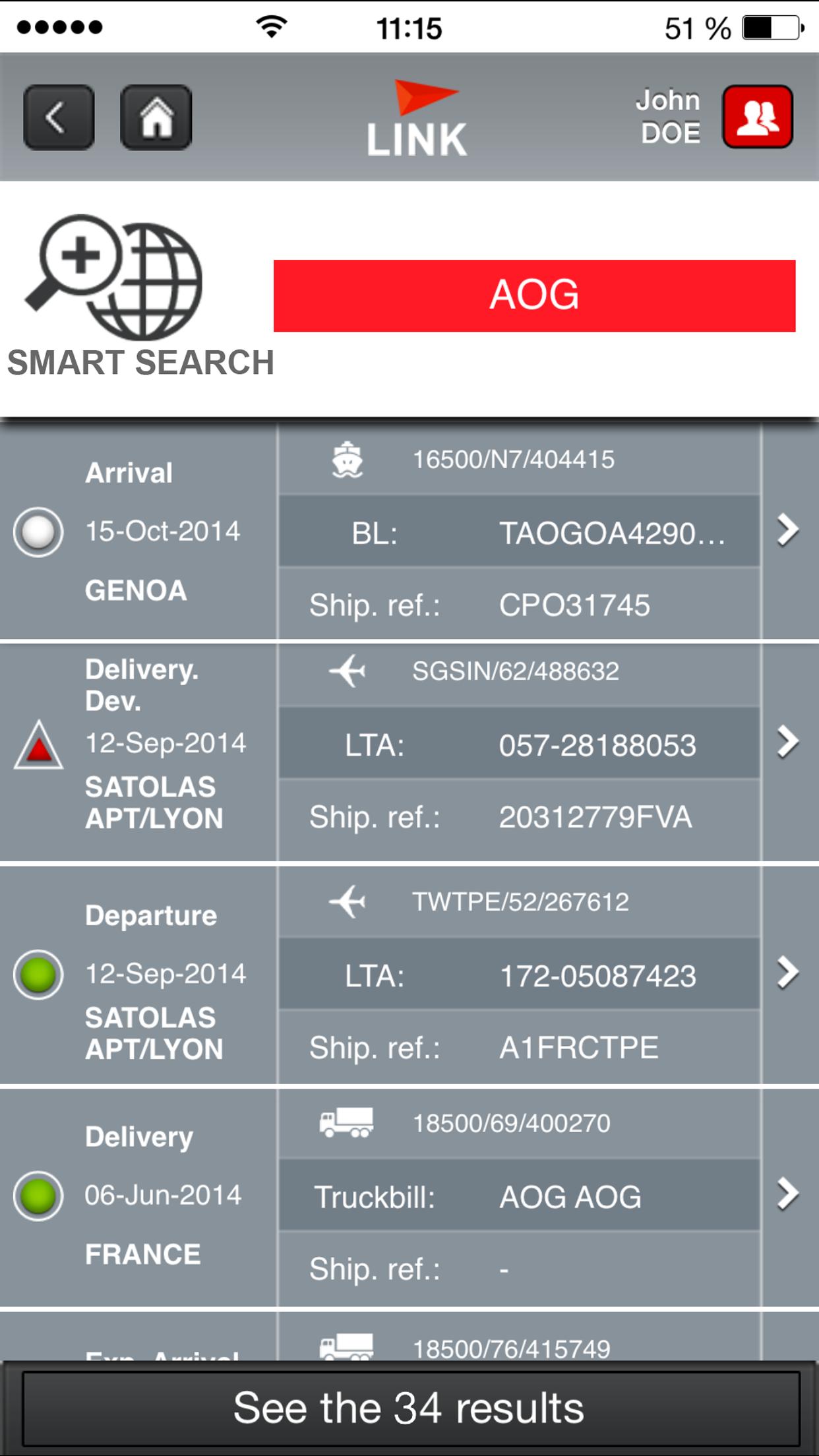Open John Doe's user profile icon
819x1456 pixels.
pos(757,117)
